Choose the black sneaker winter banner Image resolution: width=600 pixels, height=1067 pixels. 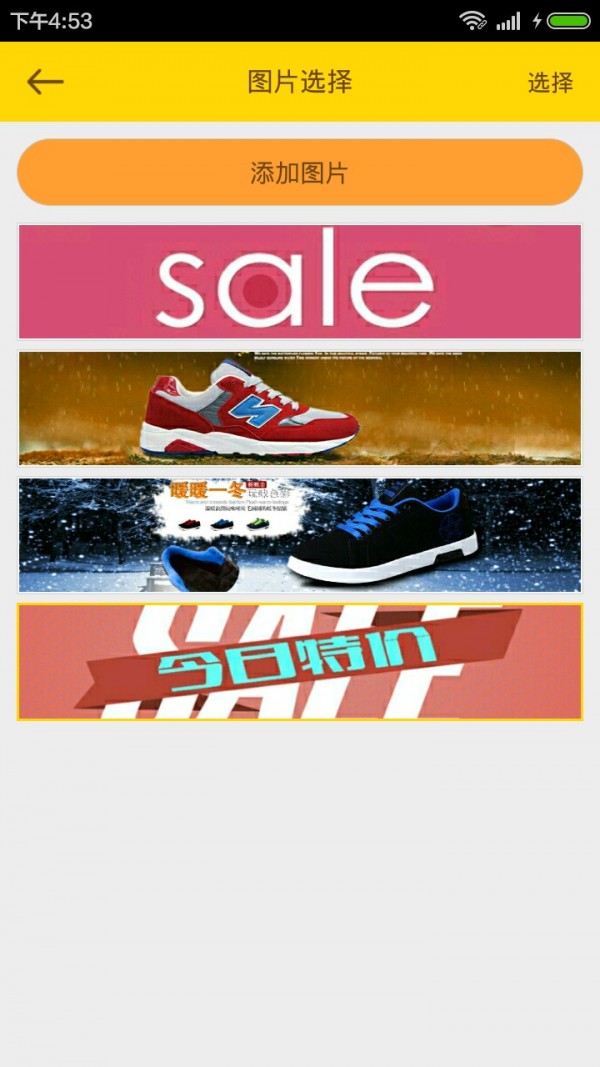click(300, 535)
